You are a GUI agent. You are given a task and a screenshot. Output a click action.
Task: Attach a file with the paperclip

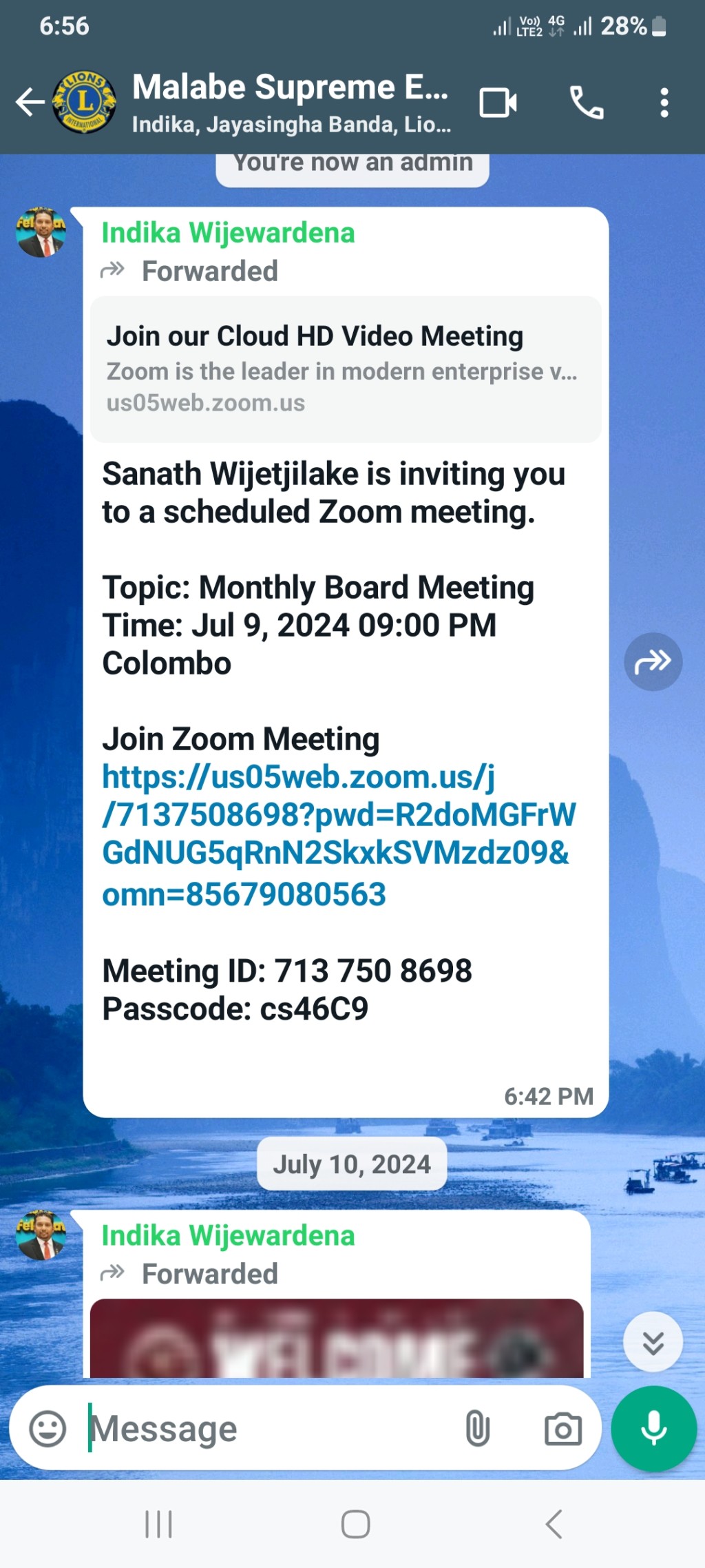click(x=477, y=1428)
